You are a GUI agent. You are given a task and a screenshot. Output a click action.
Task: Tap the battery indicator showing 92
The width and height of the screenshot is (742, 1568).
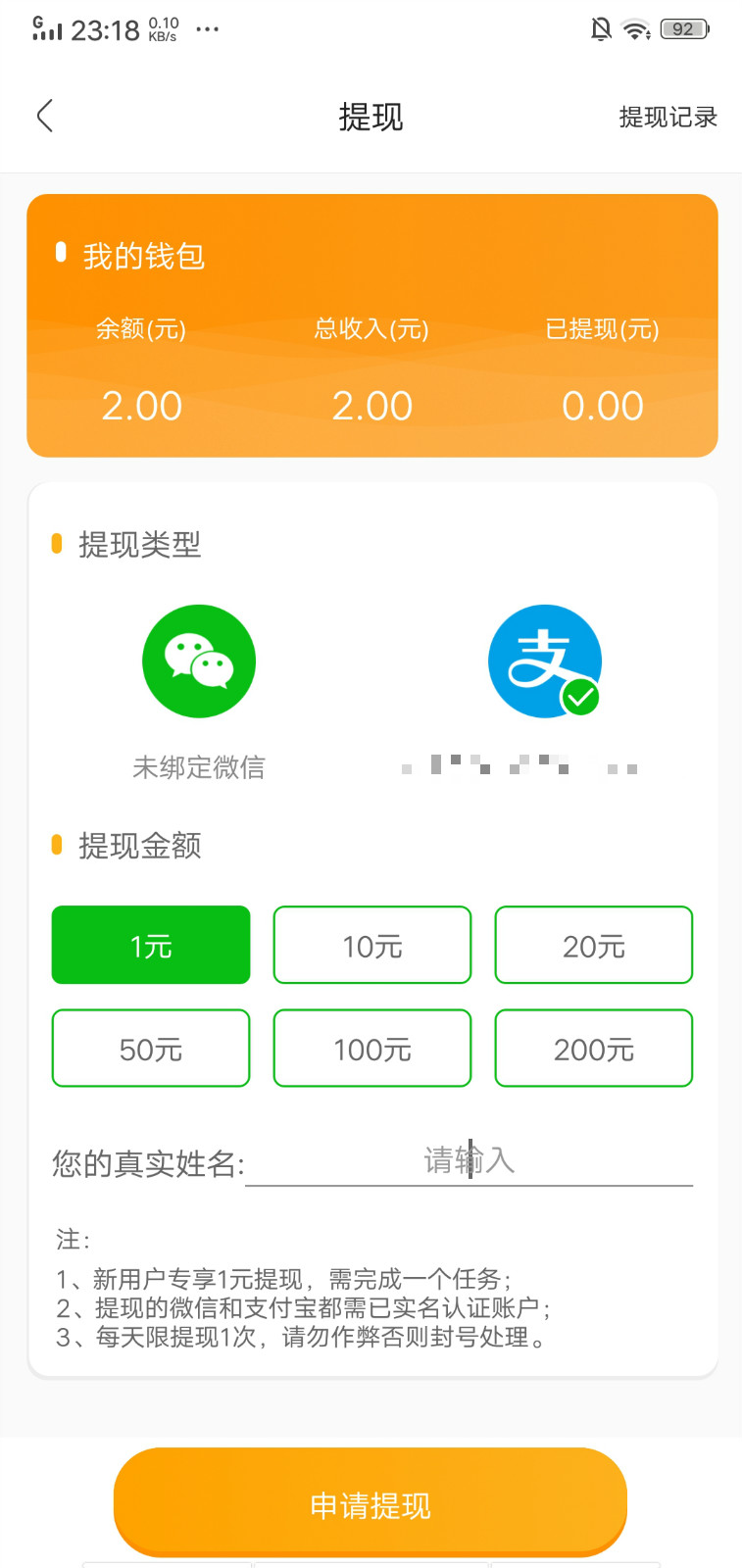(x=685, y=28)
